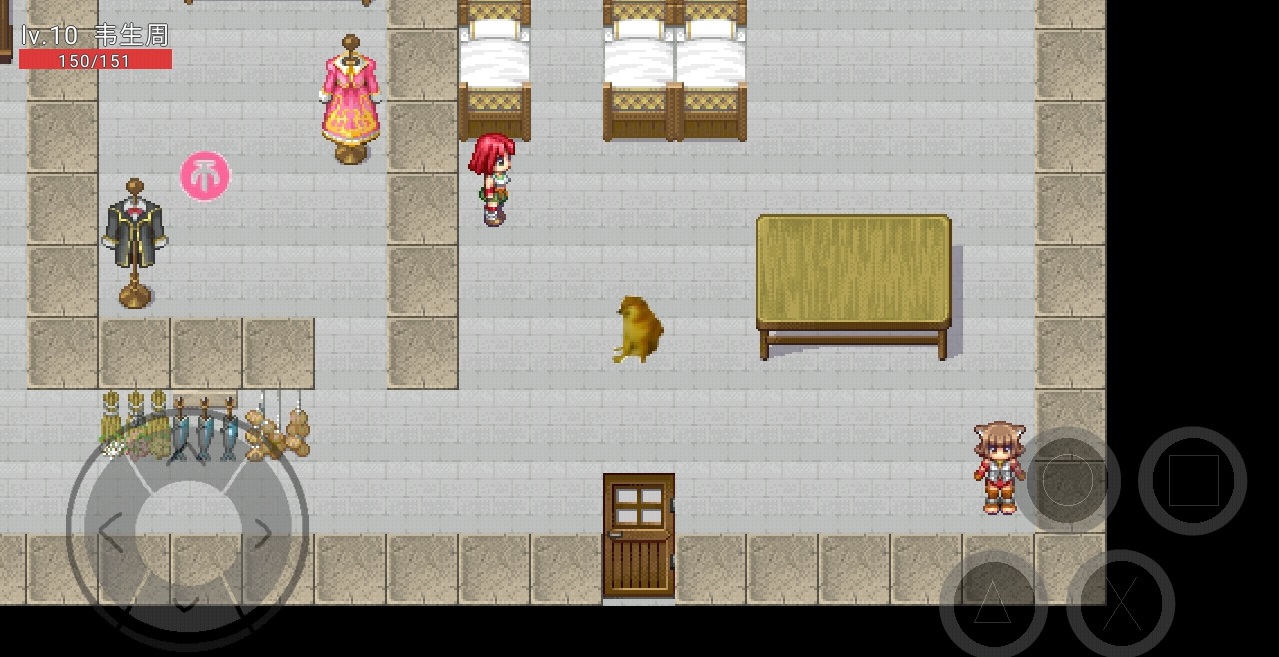Tap the pink coin icon
Image resolution: width=1279 pixels, height=657 pixels.
pos(205,176)
